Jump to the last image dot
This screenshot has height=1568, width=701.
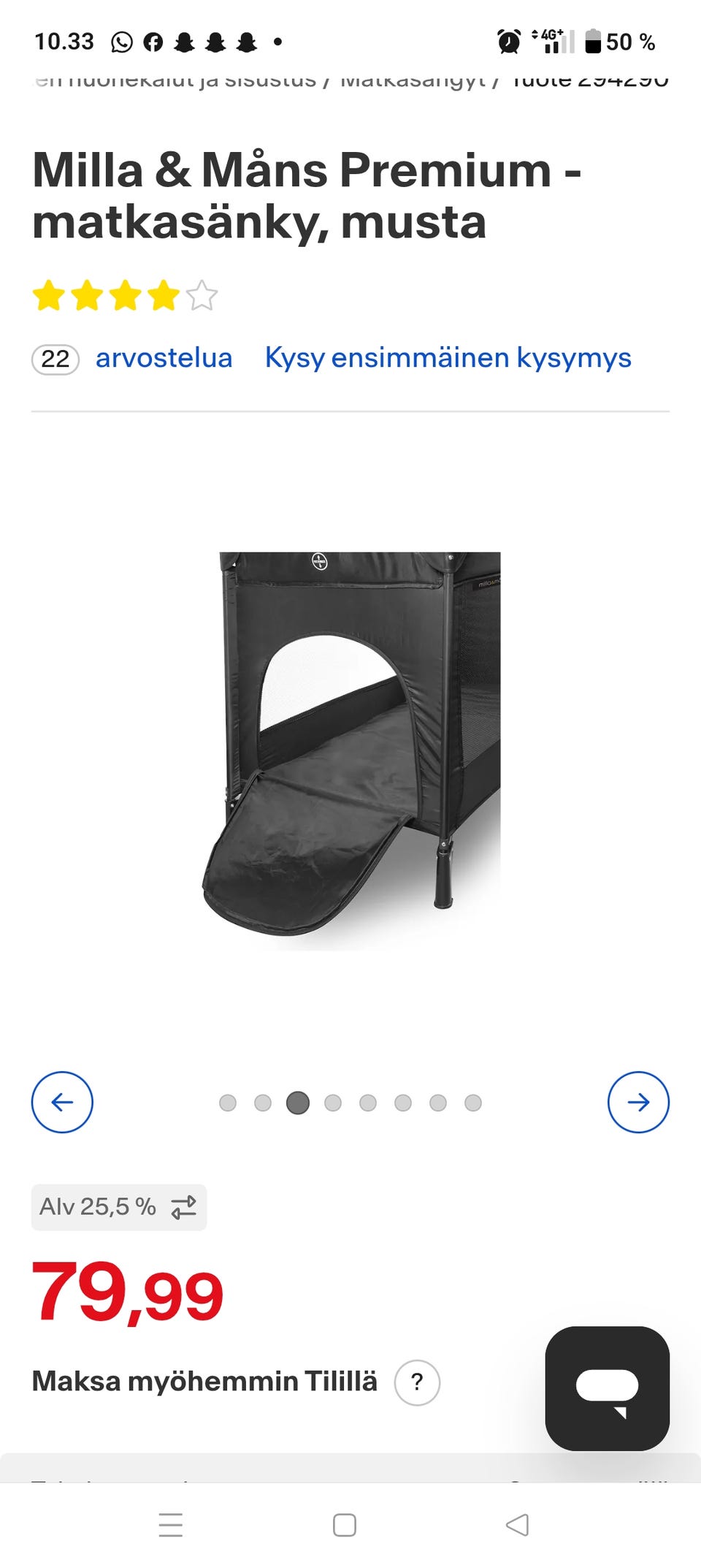pos(473,1103)
